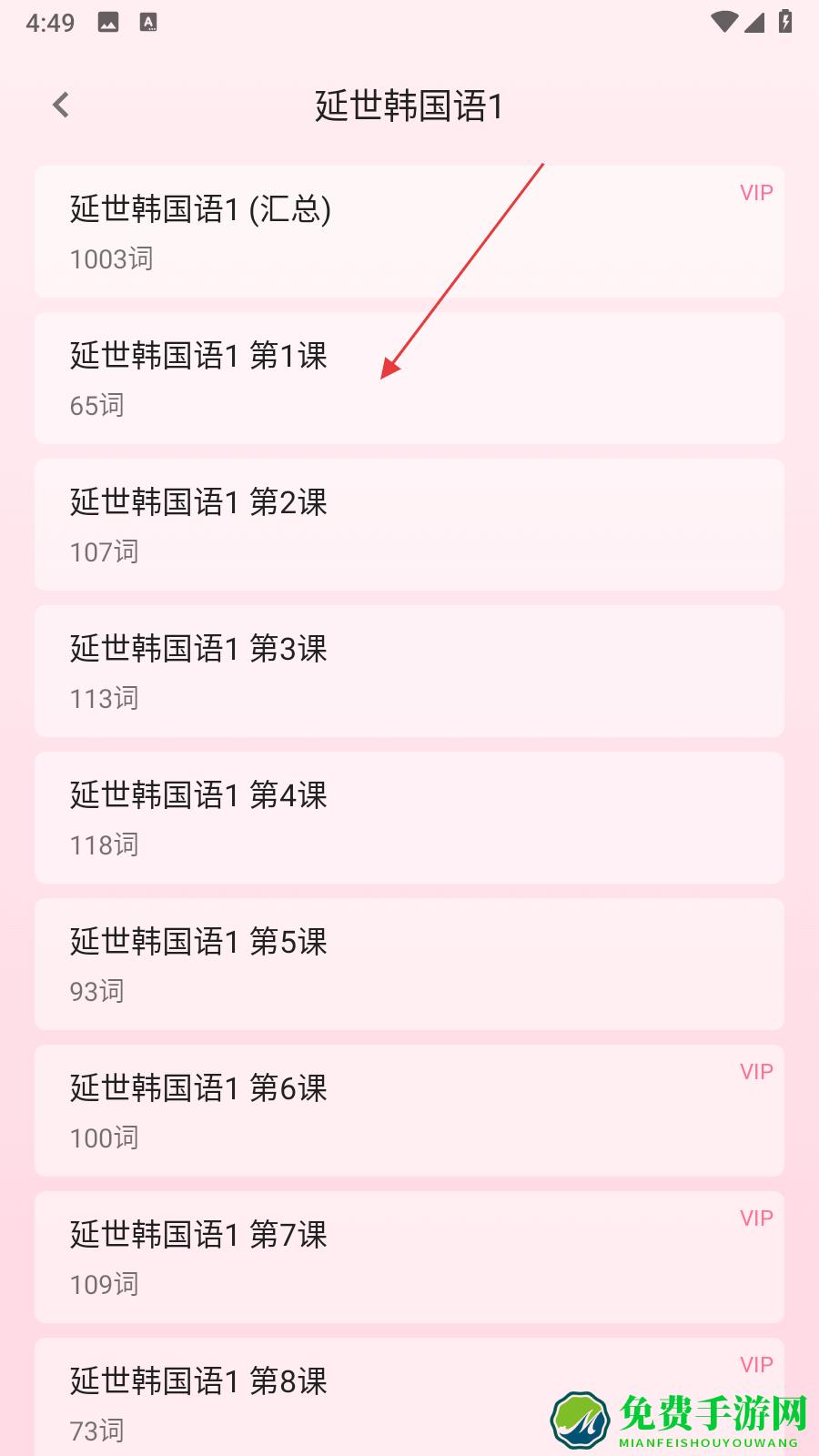The image size is (819, 1456).
Task: Open the 第3课 lesson card
Action: [x=409, y=672]
